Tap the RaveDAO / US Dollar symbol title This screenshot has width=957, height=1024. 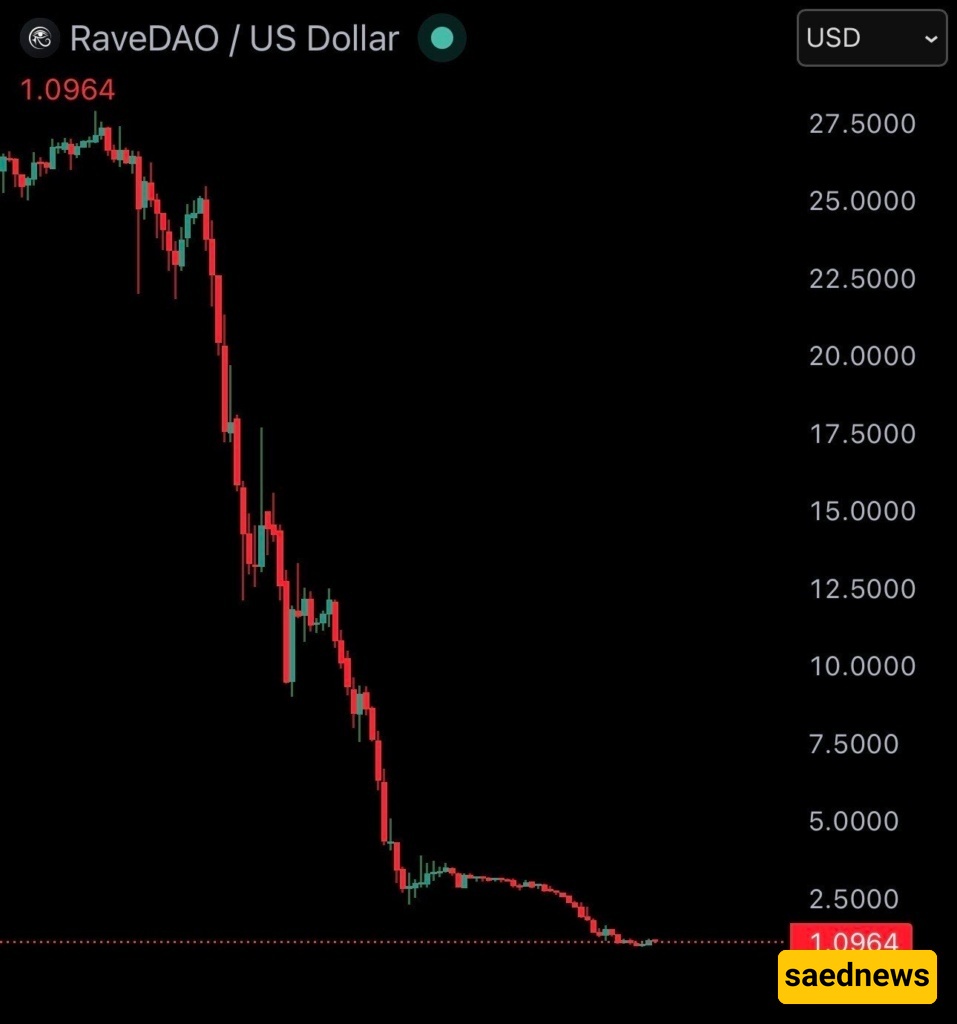click(234, 39)
